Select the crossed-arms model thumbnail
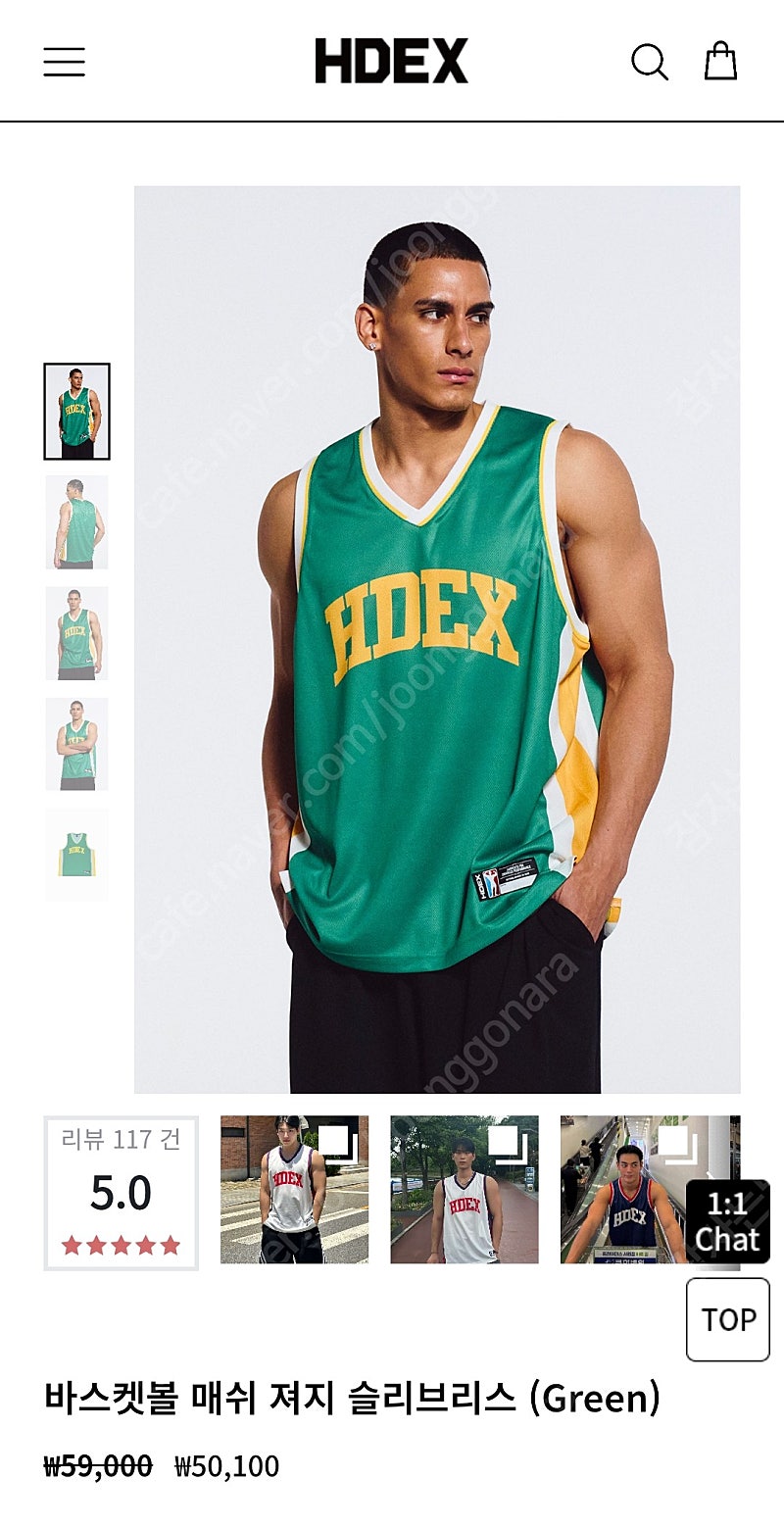 pos(76,744)
